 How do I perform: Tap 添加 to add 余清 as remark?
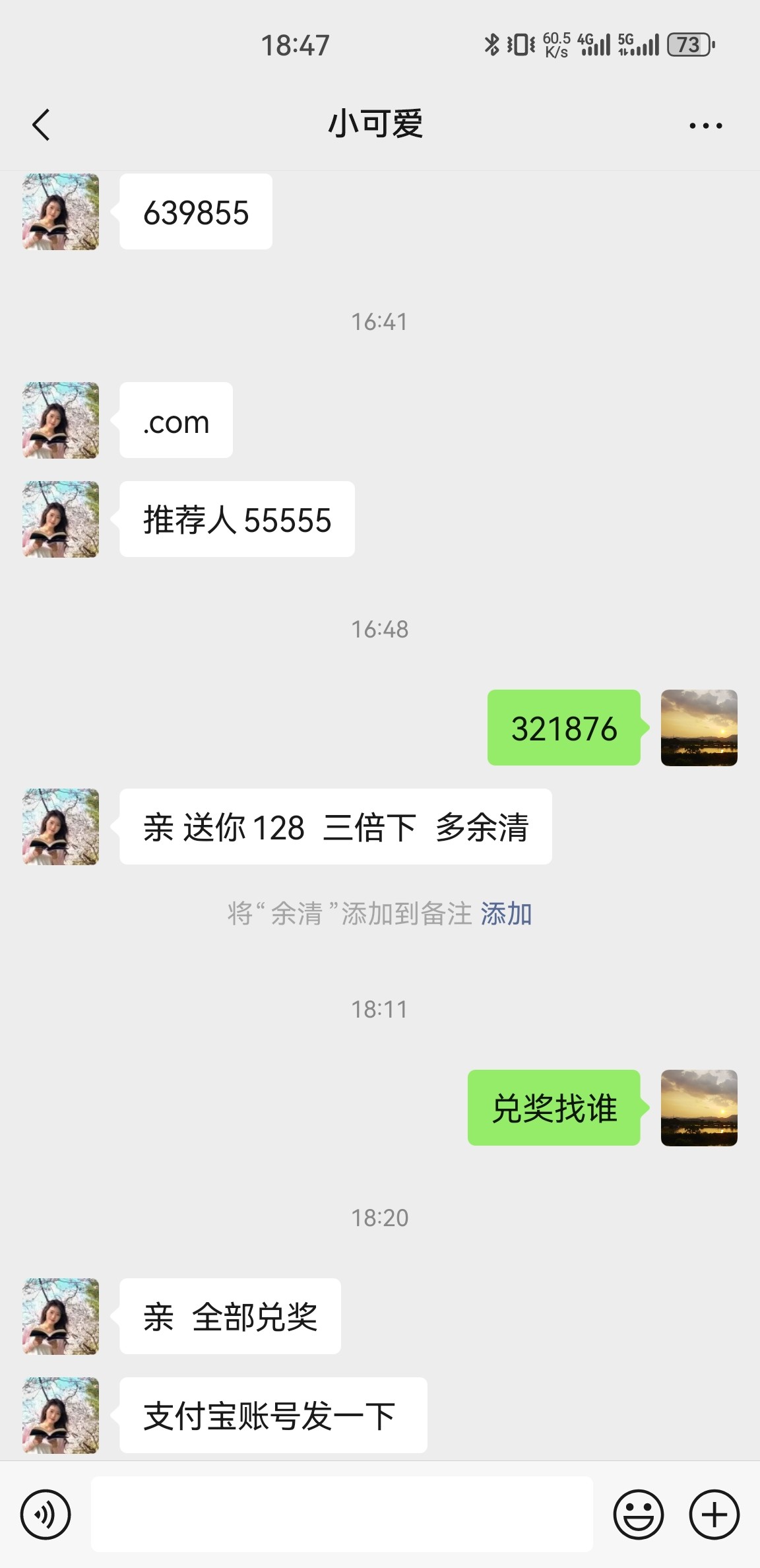coord(506,914)
